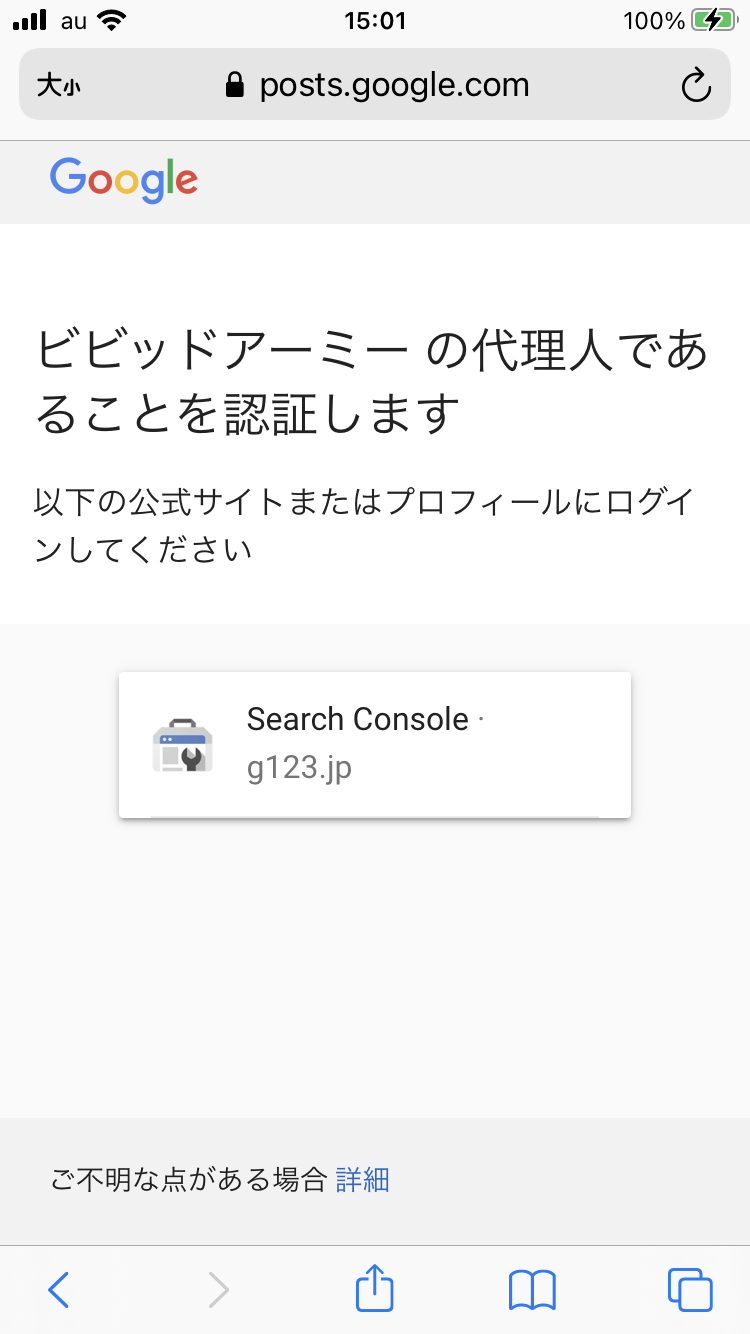Show all open tabs
The width and height of the screenshot is (750, 1334).
(689, 1290)
